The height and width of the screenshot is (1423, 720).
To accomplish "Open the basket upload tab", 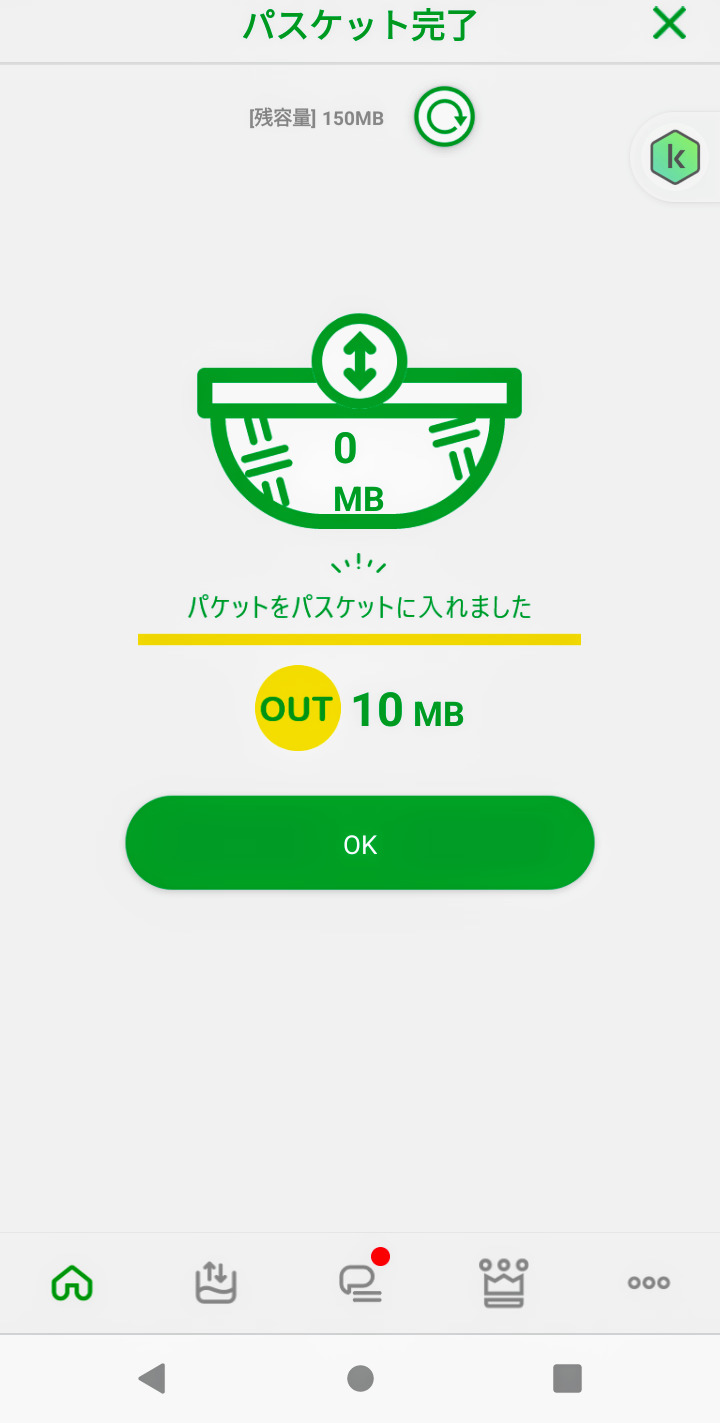I will [x=216, y=1282].
